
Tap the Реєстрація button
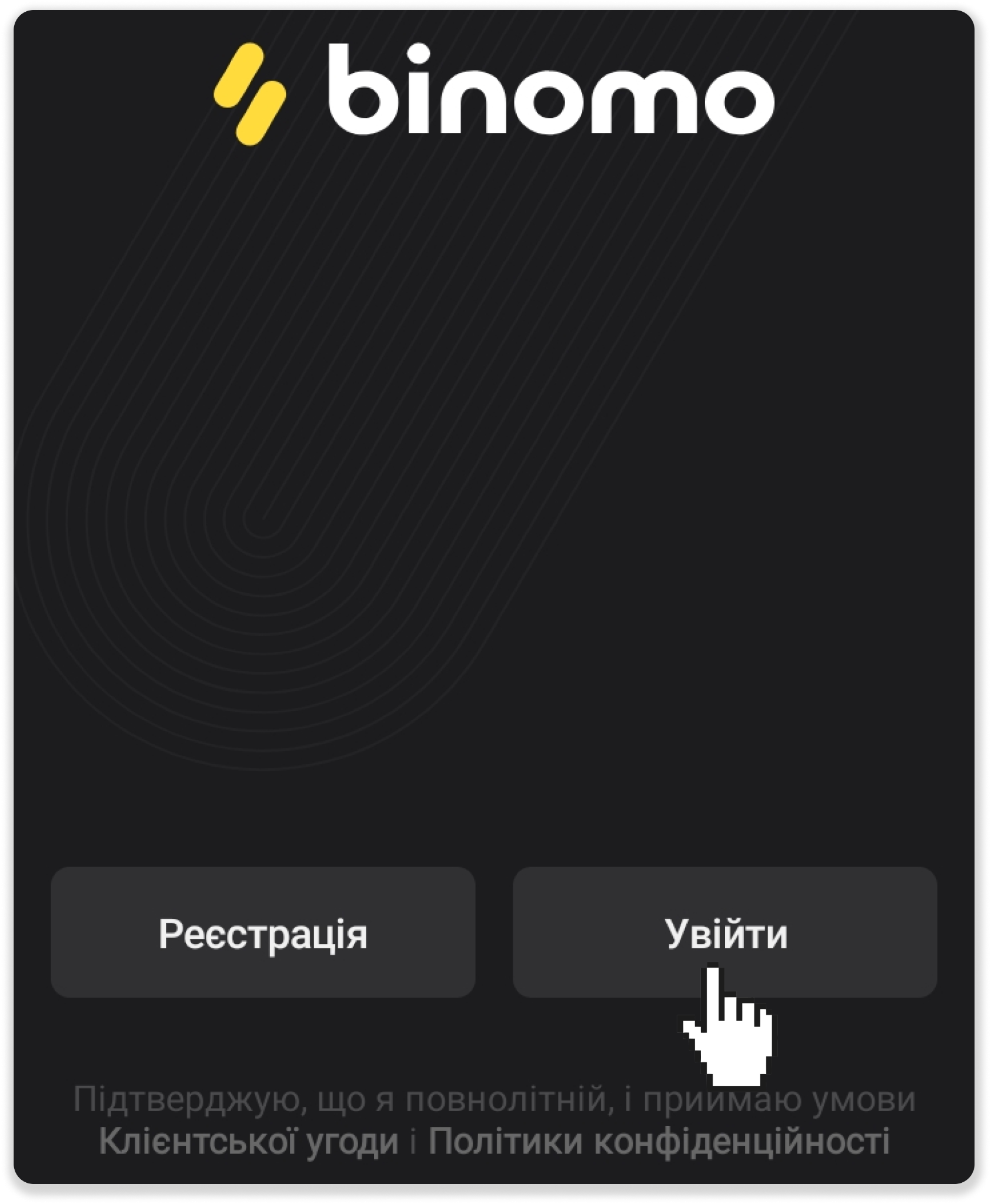coord(263,934)
